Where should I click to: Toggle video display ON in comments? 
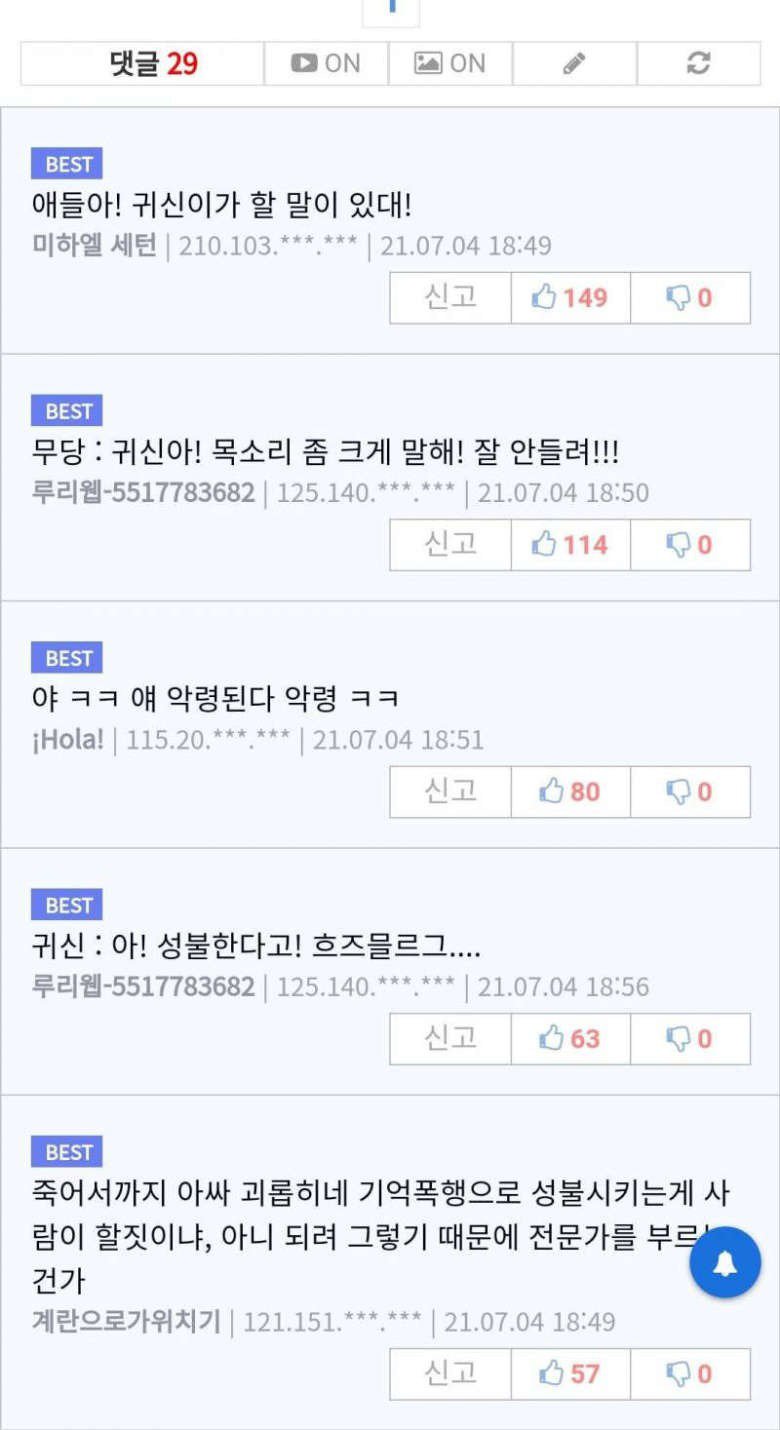pyautogui.click(x=326, y=64)
